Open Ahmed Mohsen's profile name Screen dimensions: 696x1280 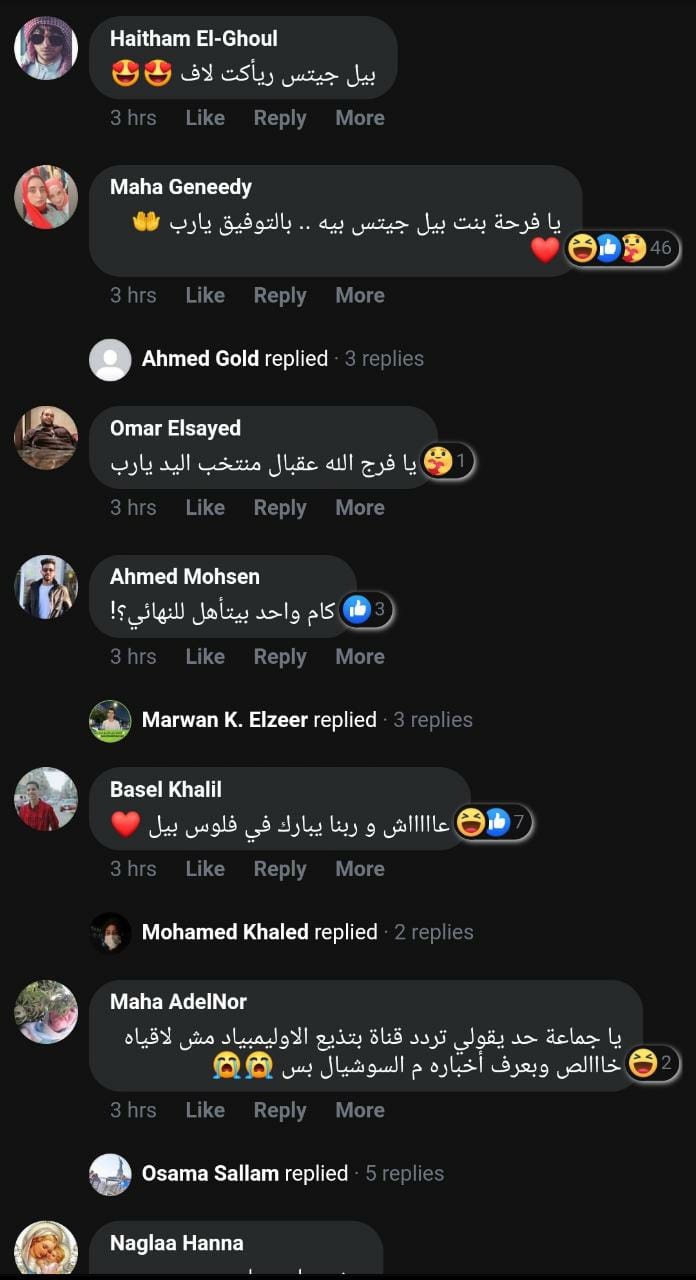(185, 576)
